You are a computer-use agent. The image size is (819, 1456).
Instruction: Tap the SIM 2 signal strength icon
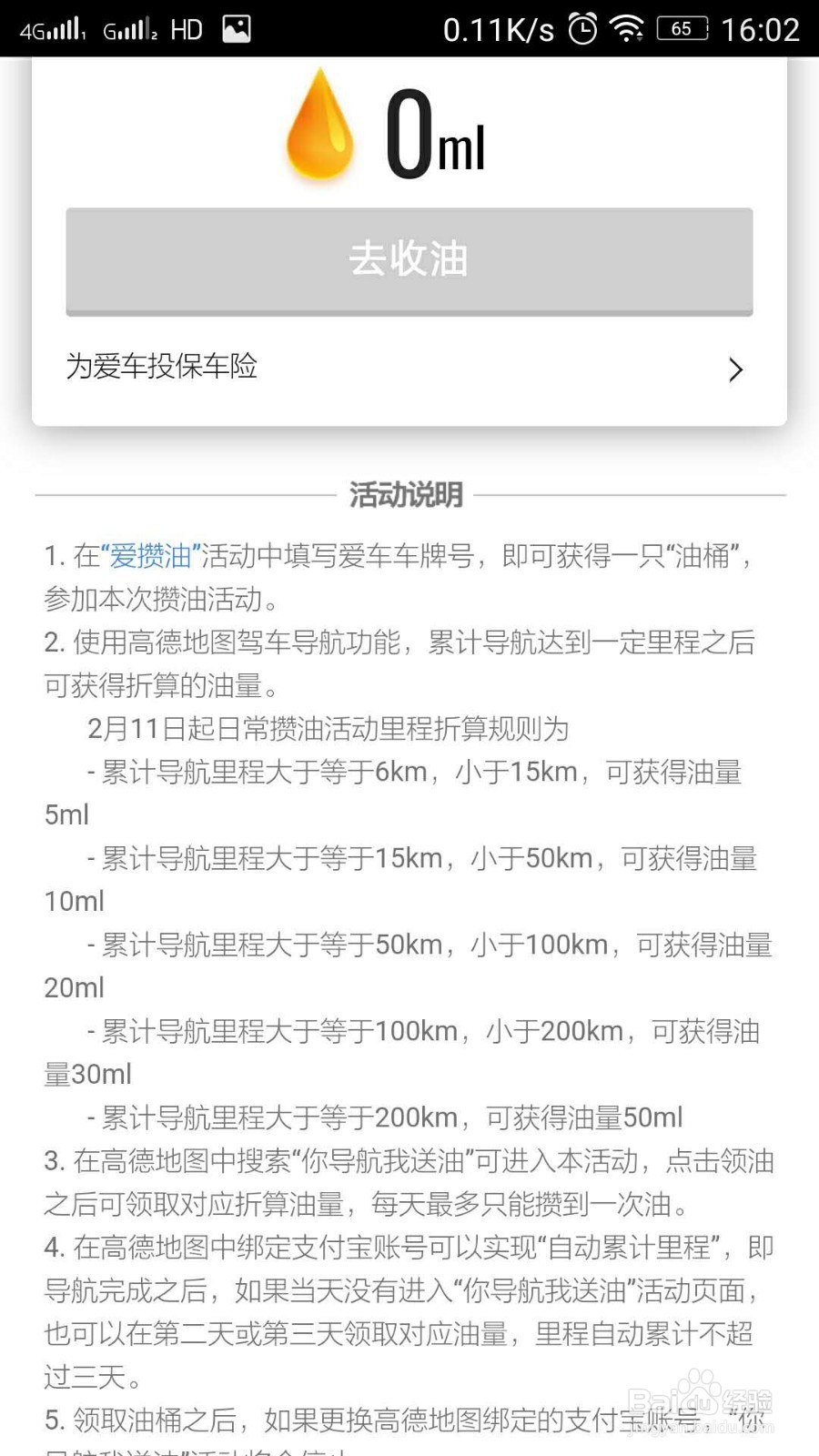pyautogui.click(x=132, y=29)
